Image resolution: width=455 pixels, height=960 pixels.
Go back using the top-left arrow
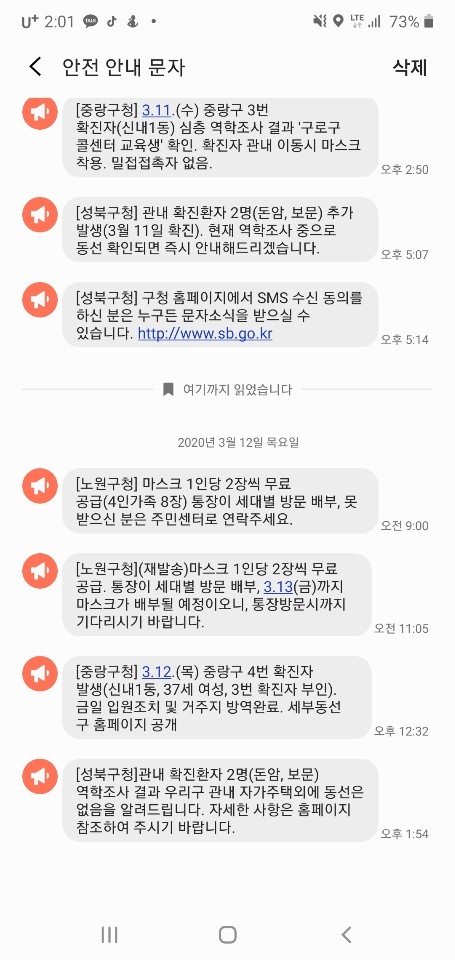pos(36,67)
